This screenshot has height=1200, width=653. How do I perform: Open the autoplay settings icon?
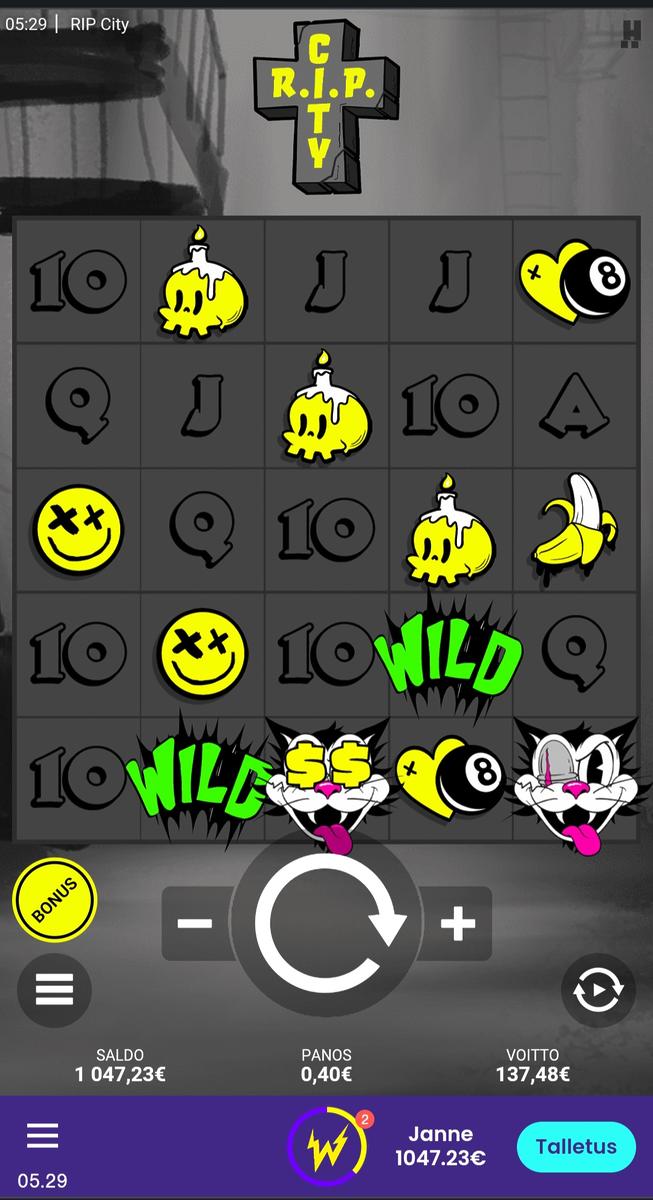[x=598, y=990]
